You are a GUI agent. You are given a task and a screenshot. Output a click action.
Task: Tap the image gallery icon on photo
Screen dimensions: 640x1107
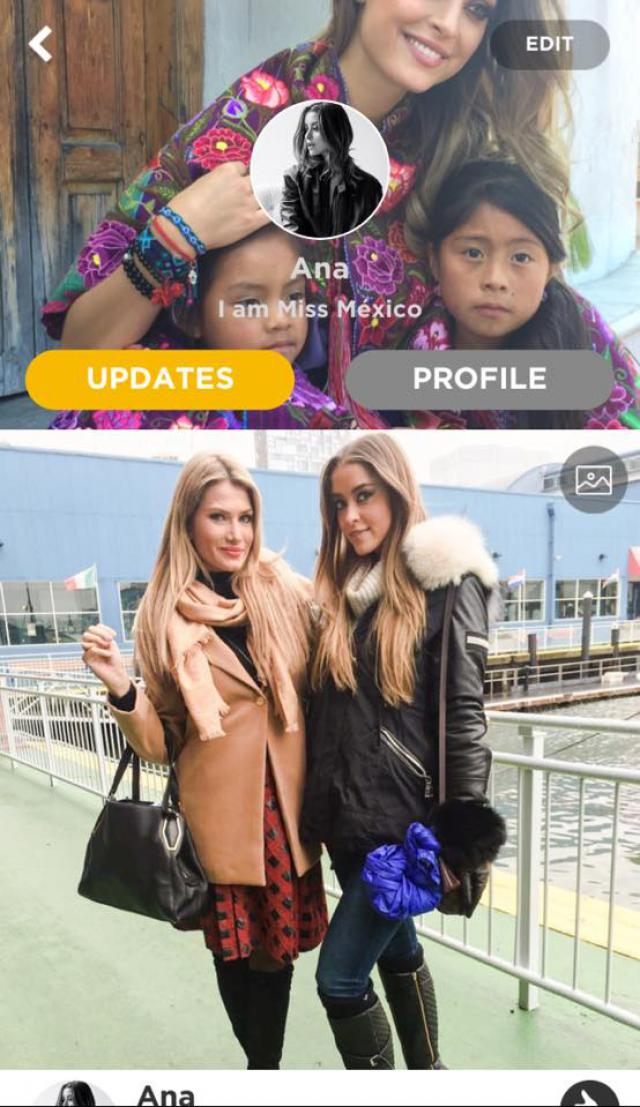[593, 480]
